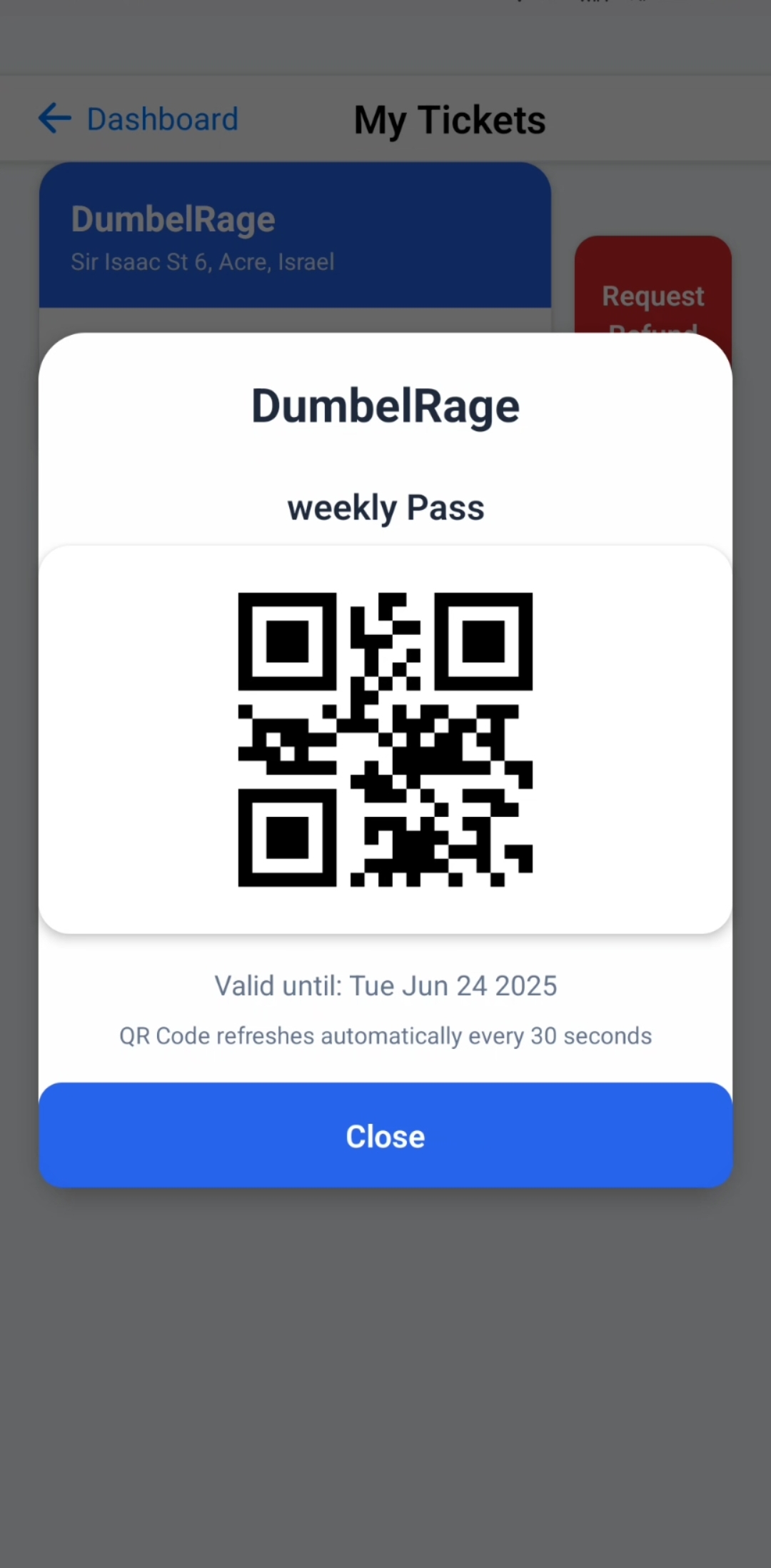The width and height of the screenshot is (771, 1568).
Task: Open the DumbelRage ticket card
Action: tap(294, 236)
